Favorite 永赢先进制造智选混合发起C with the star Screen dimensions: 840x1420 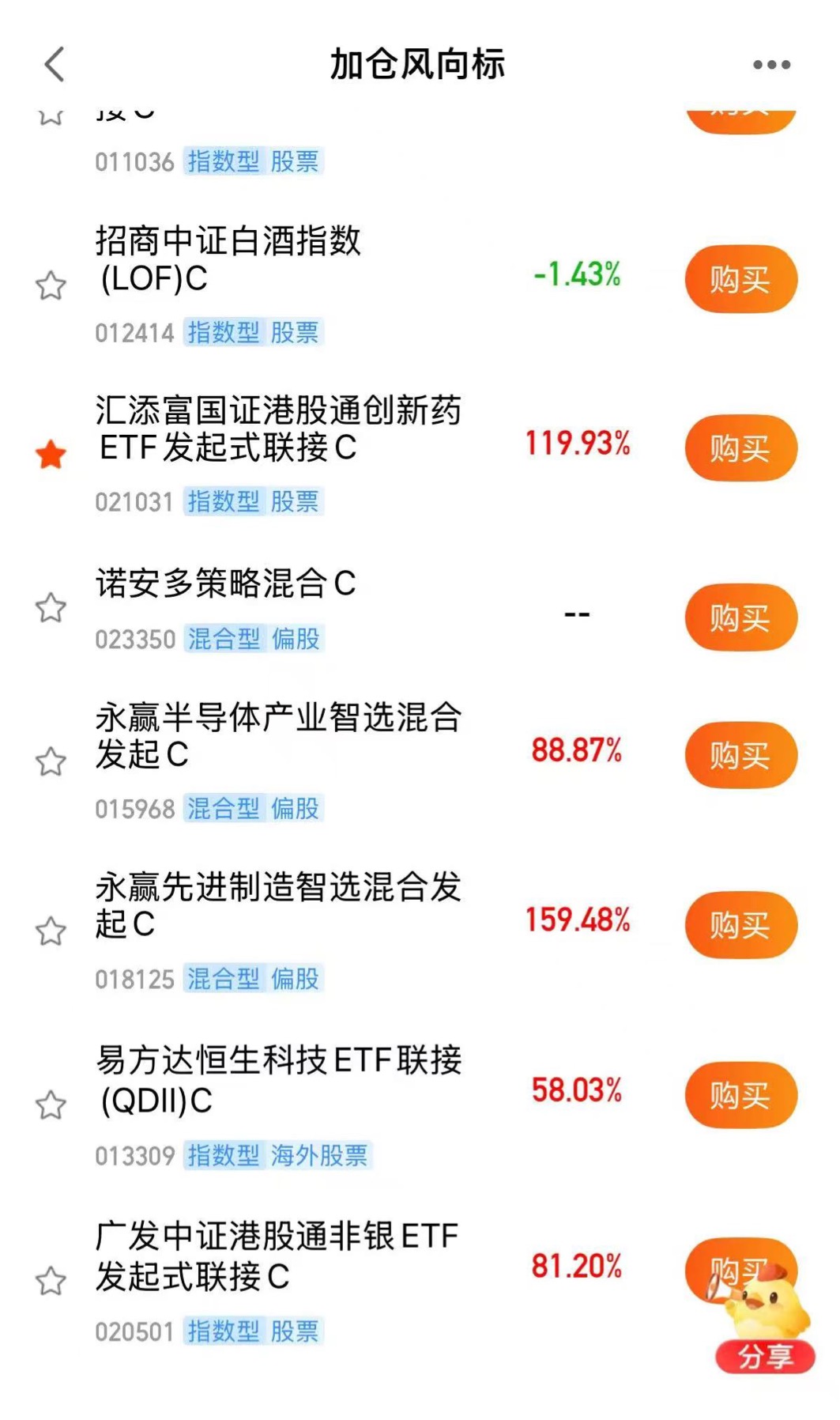(x=51, y=931)
